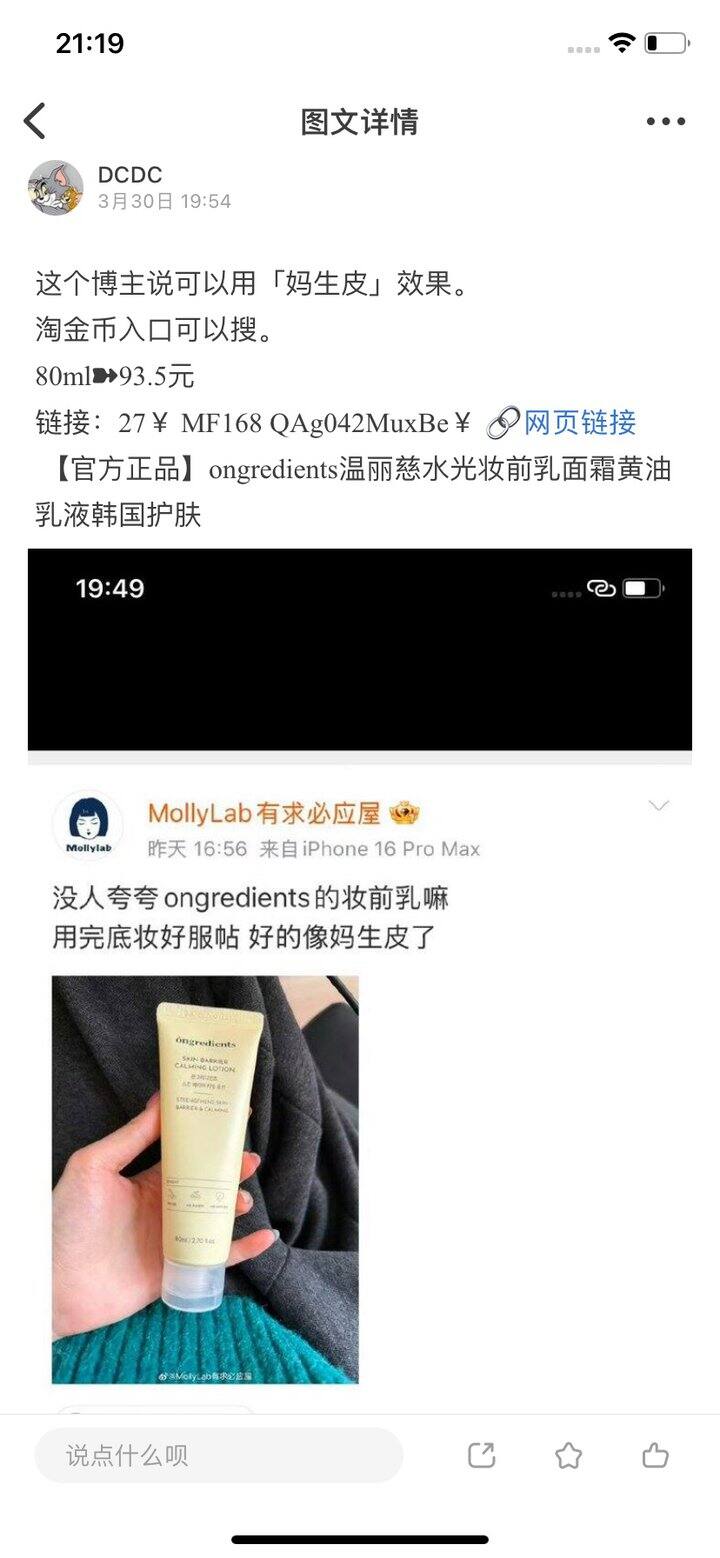Image resolution: width=720 pixels, height=1558 pixels.
Task: Open the 网页链接 web link
Action: point(562,423)
